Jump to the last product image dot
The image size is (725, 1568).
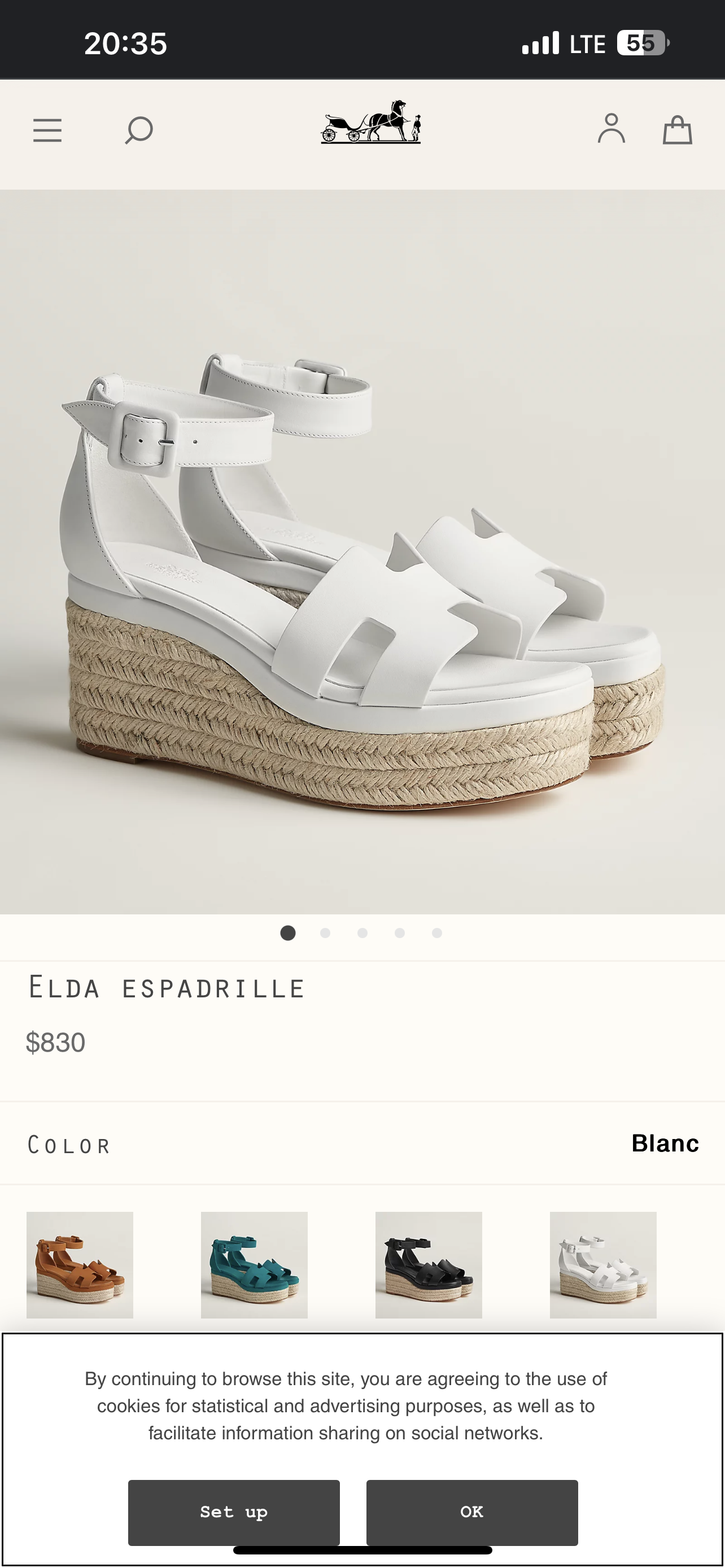436,933
